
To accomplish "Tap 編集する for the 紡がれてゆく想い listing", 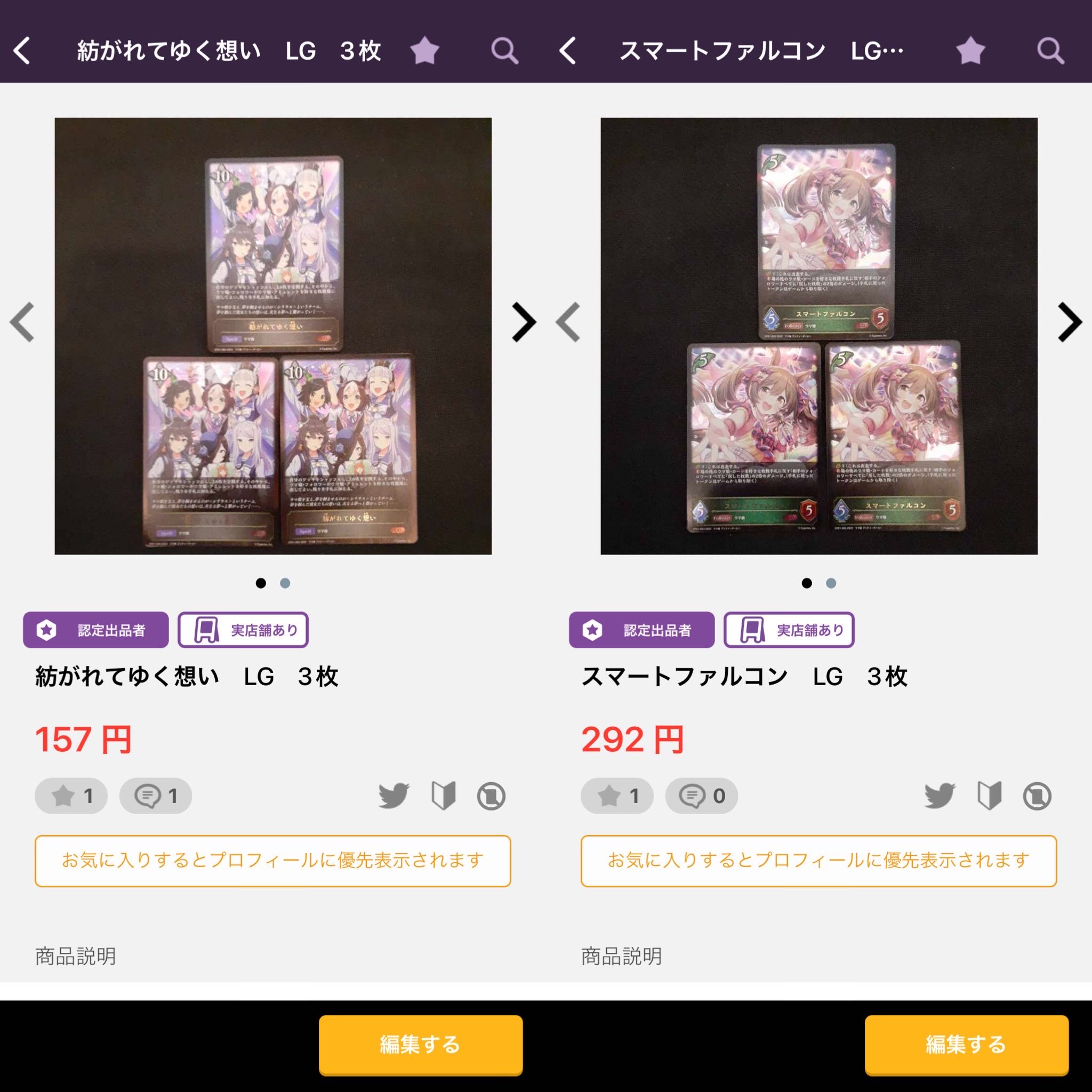I will point(421,1045).
